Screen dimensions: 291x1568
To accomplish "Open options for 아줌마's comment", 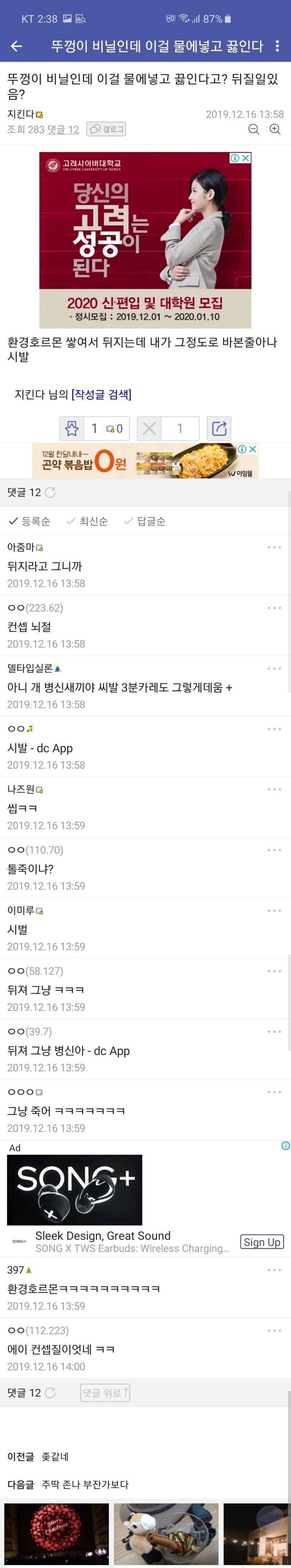I will [x=274, y=547].
